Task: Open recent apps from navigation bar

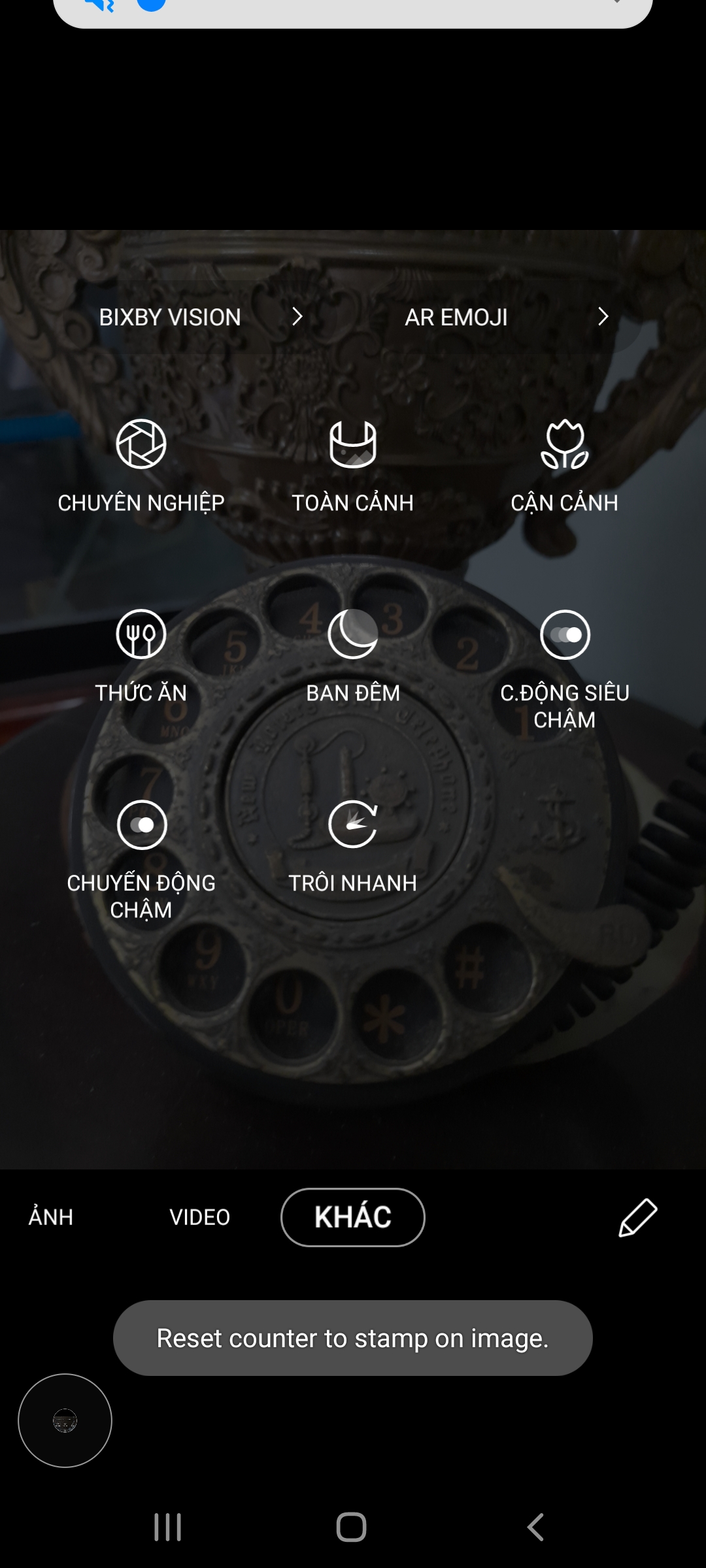Action: pyautogui.click(x=168, y=1527)
